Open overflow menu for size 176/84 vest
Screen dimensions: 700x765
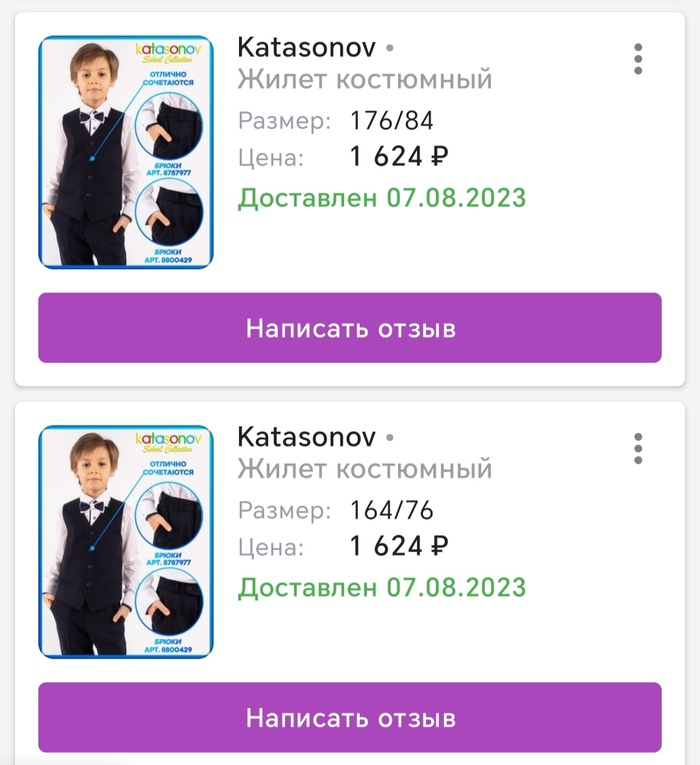638,59
